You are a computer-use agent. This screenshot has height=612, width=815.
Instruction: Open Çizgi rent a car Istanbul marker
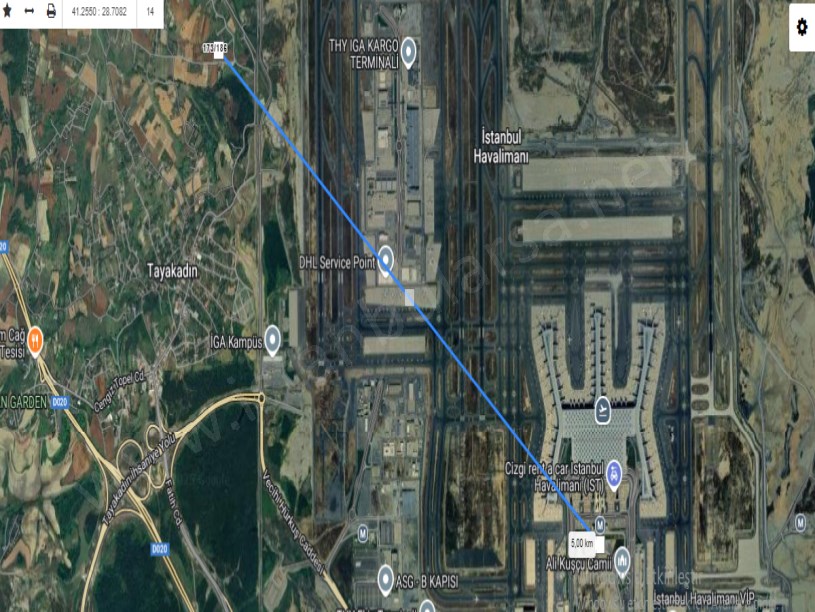point(614,475)
